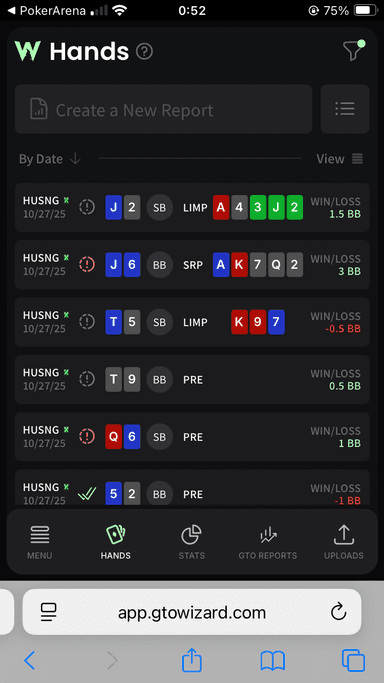Open the Menu tab

pyautogui.click(x=40, y=542)
